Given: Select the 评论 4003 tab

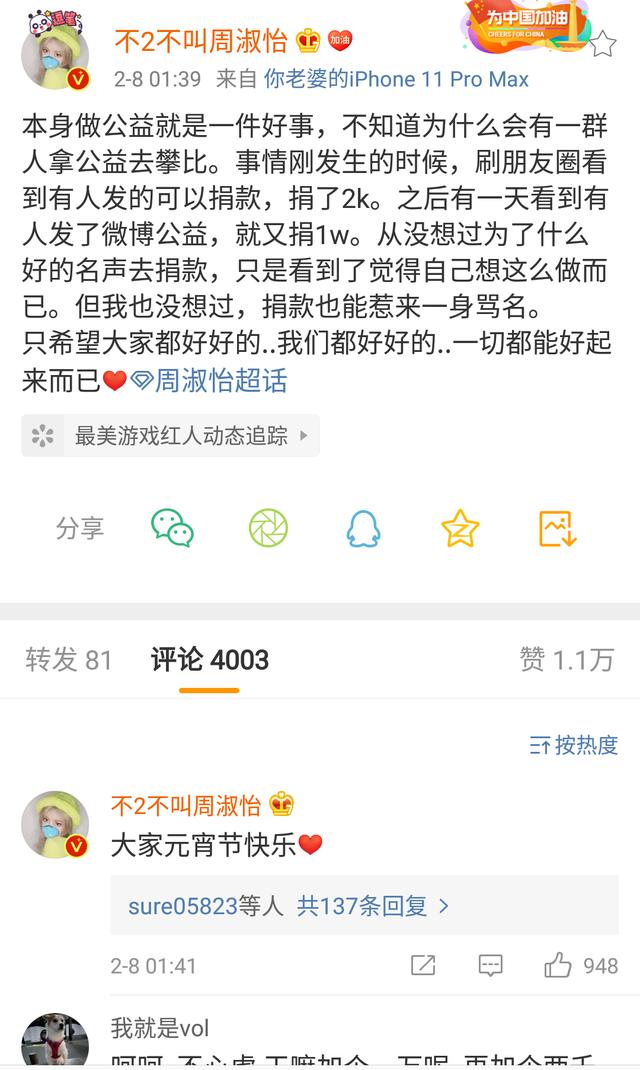Looking at the screenshot, I should pos(209,659).
